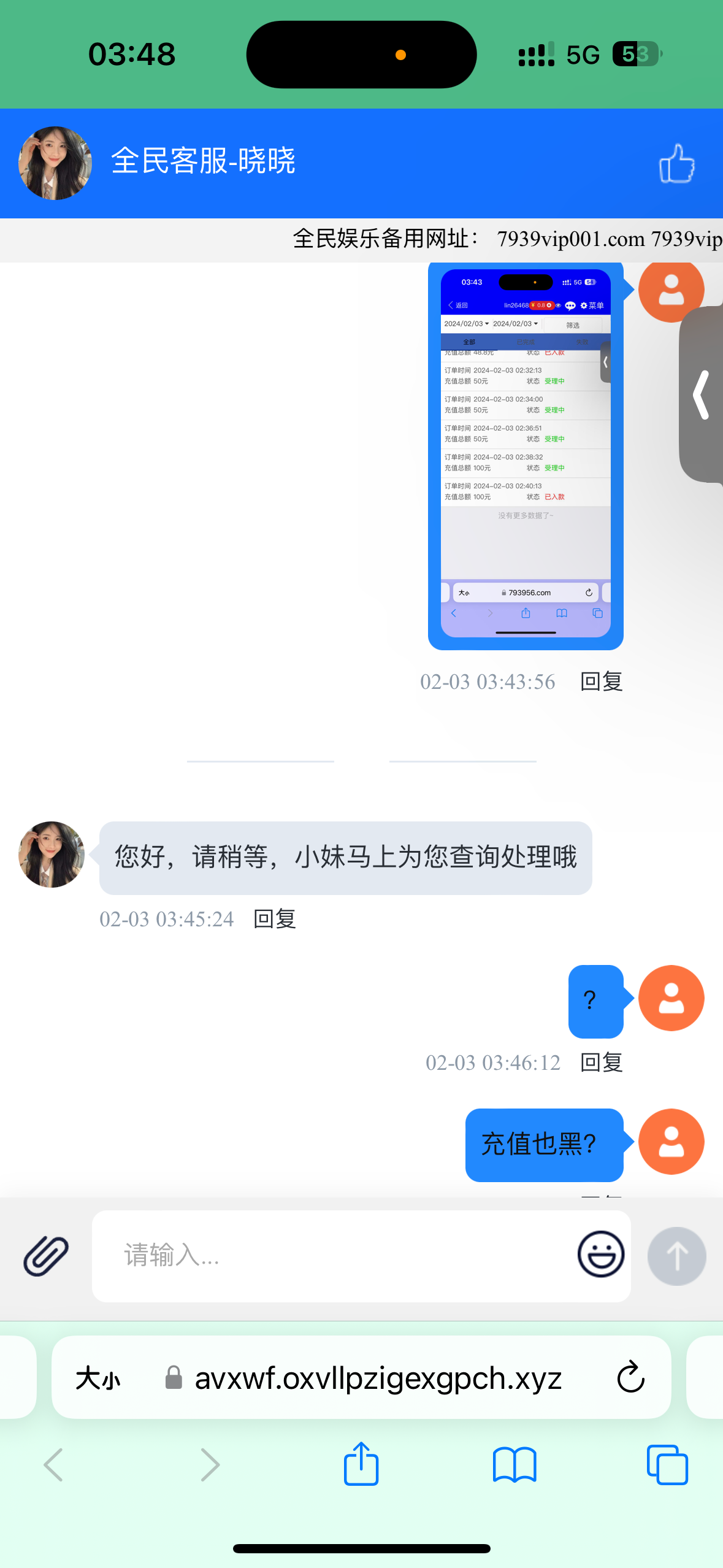Screen dimensions: 723x1568
Task: Open the Safari bookmarks icon
Action: click(x=514, y=1464)
